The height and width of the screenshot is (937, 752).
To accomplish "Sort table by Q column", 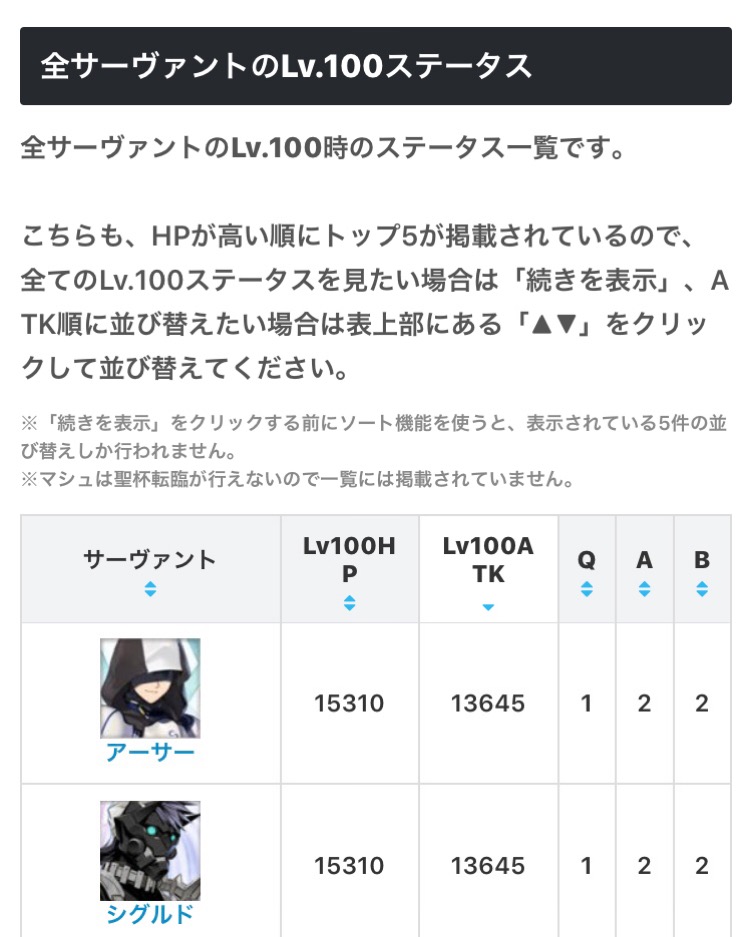I will (x=586, y=590).
